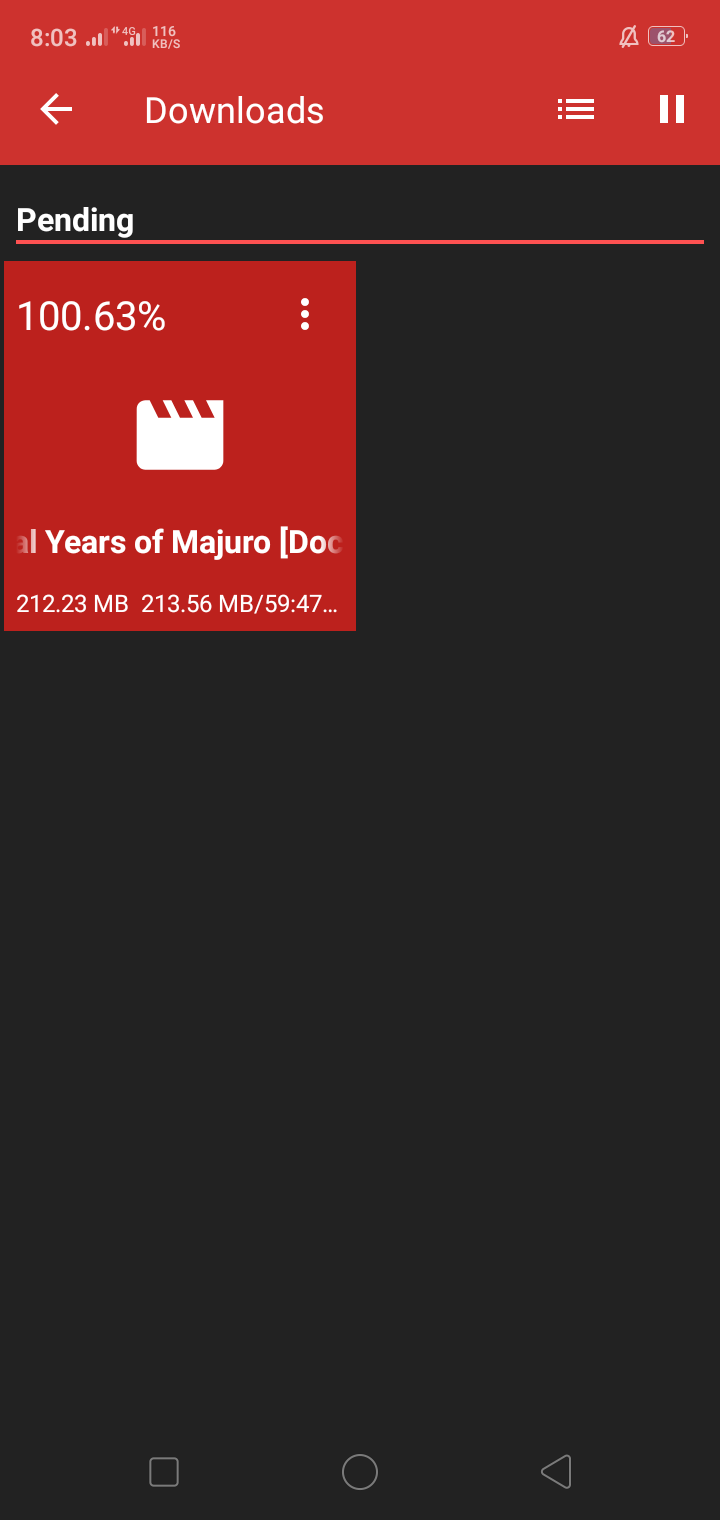Go back from the Downloads screen
This screenshot has height=1520, width=720.
[x=56, y=109]
